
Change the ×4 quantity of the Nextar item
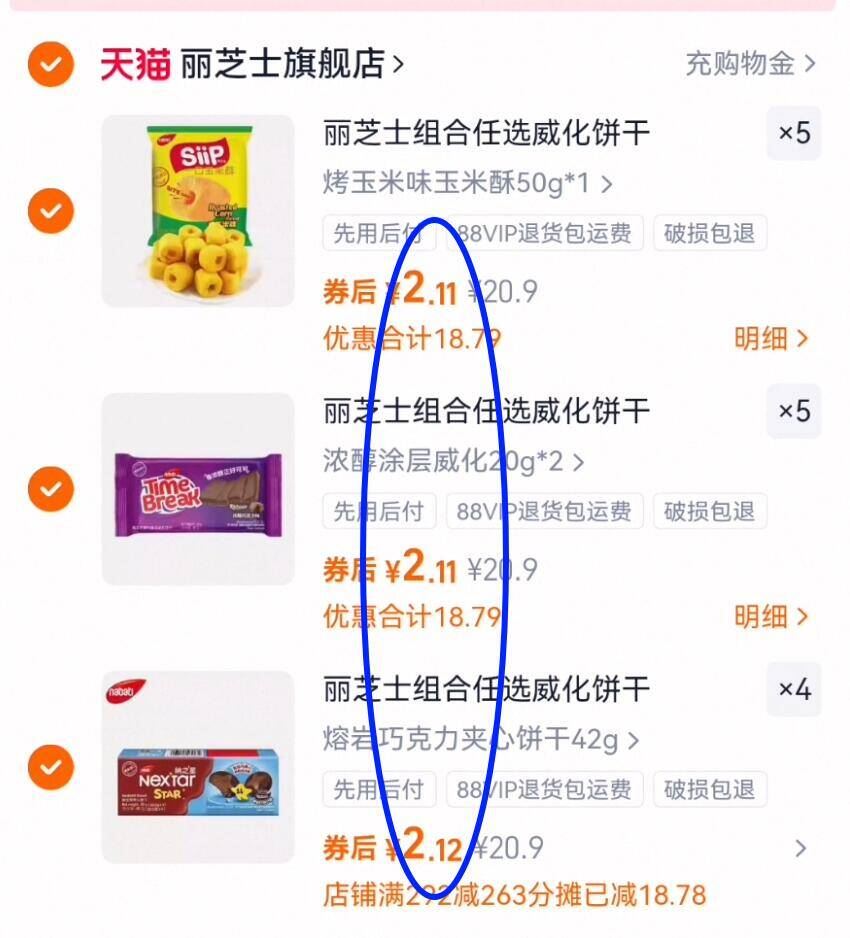pyautogui.click(x=793, y=690)
